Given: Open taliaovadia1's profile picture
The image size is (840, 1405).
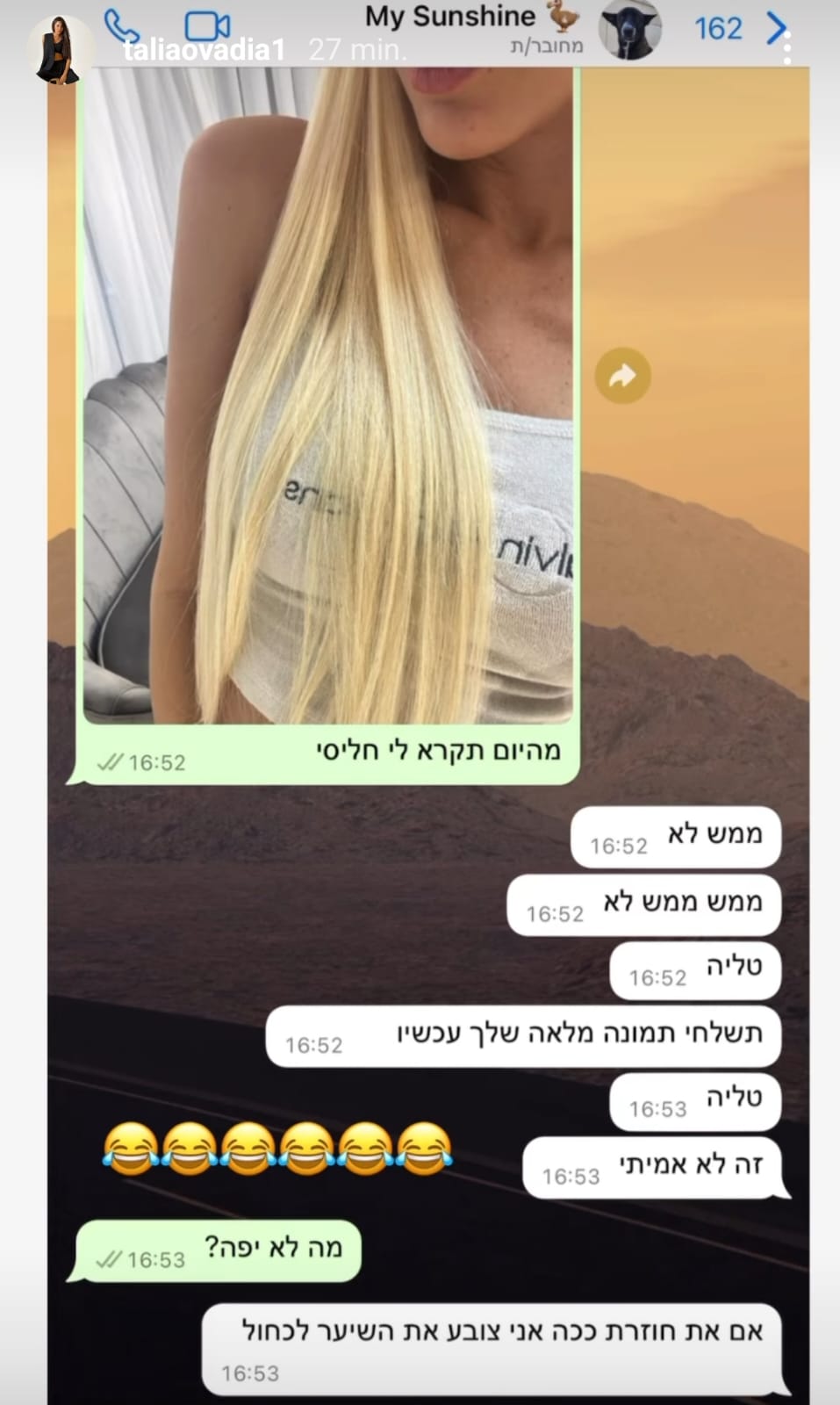Looking at the screenshot, I should tap(59, 50).
